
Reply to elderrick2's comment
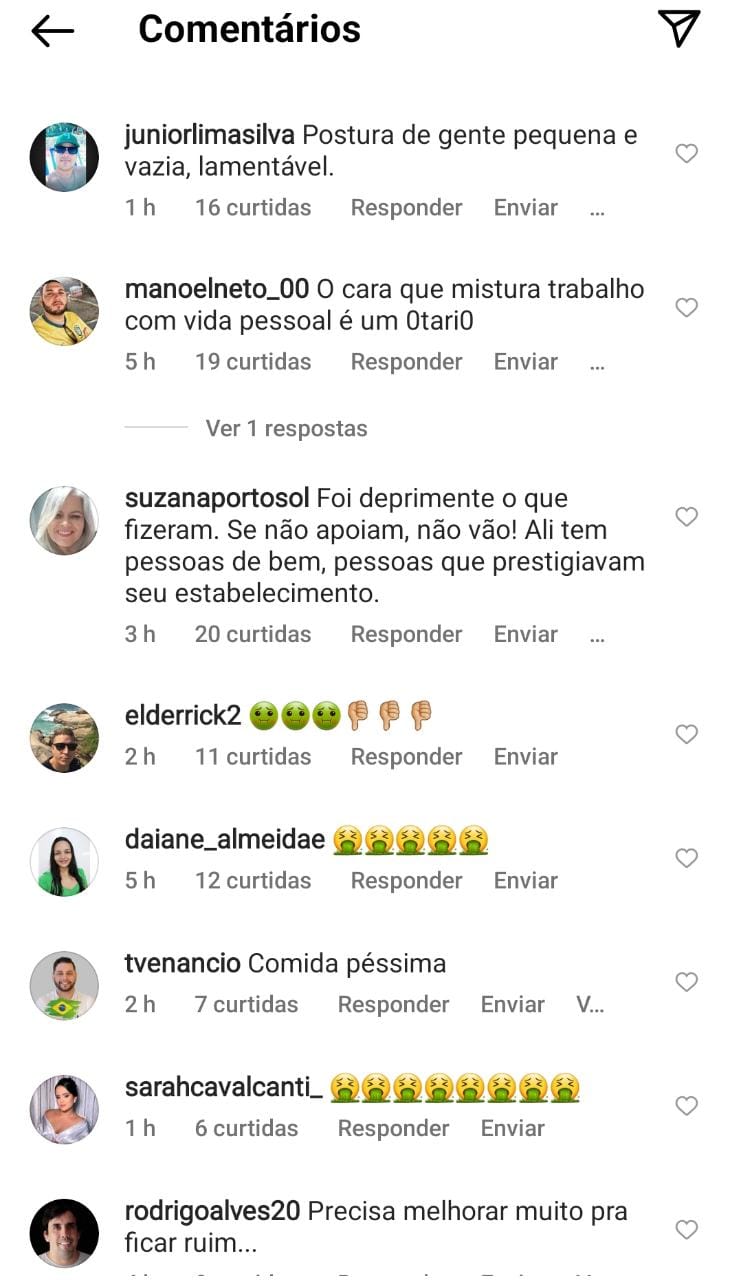[406, 757]
